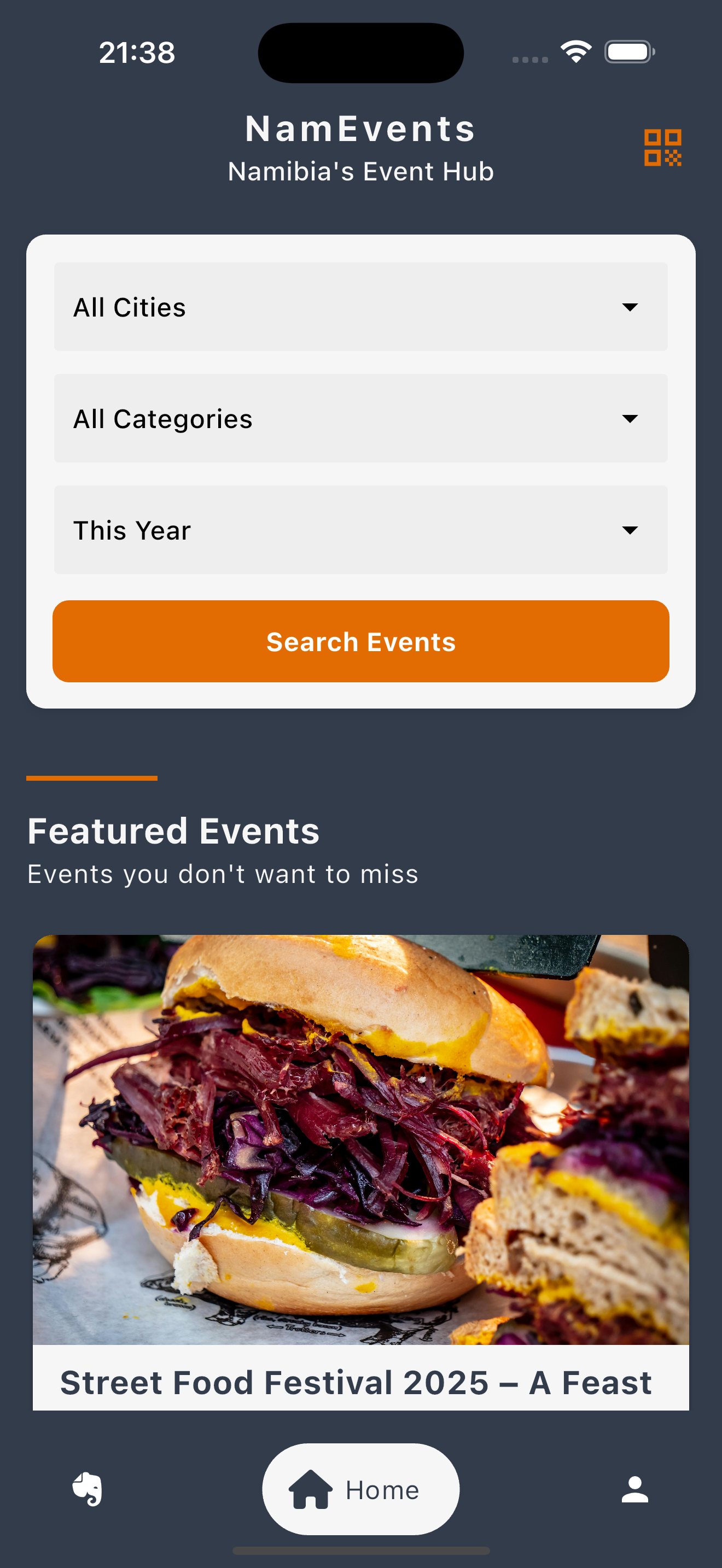Screen dimensions: 722x1568
Task: Tap the orange QR code scanner icon
Action: (x=663, y=146)
